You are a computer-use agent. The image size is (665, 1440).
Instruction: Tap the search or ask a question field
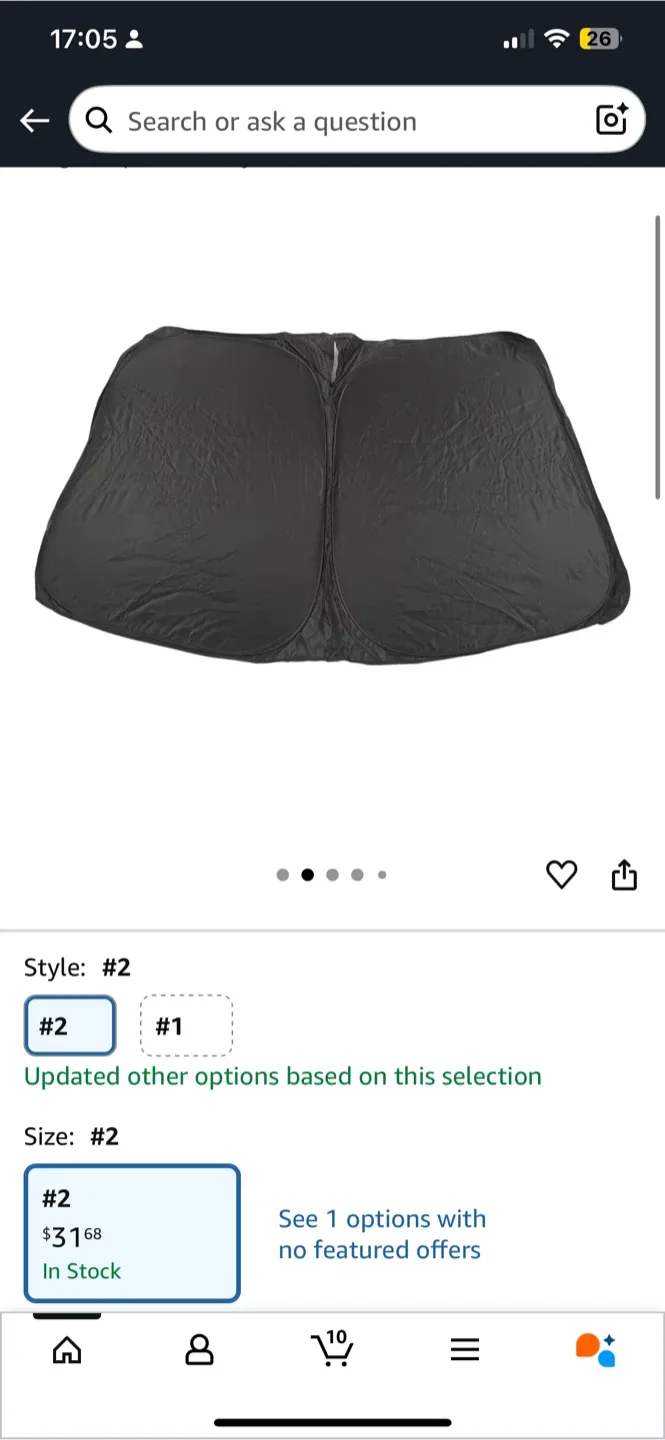pyautogui.click(x=330, y=122)
